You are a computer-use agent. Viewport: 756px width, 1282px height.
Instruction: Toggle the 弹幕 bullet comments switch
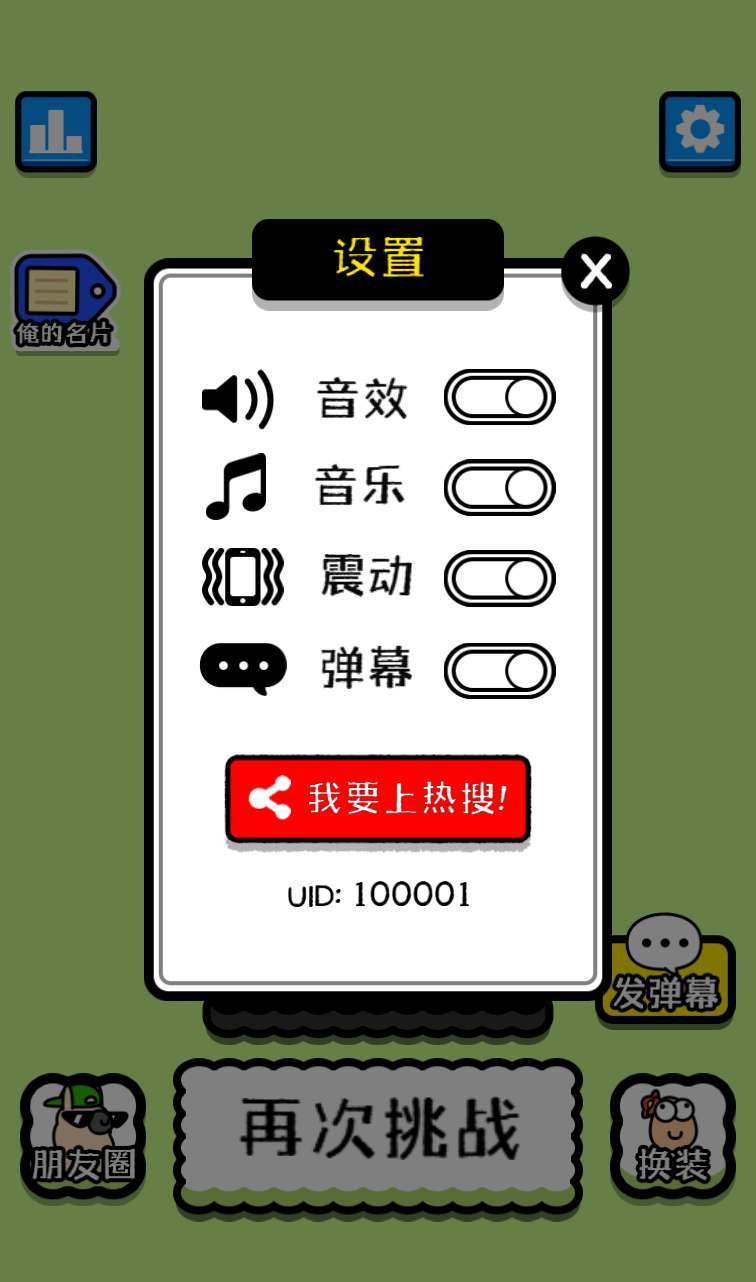[x=499, y=670]
